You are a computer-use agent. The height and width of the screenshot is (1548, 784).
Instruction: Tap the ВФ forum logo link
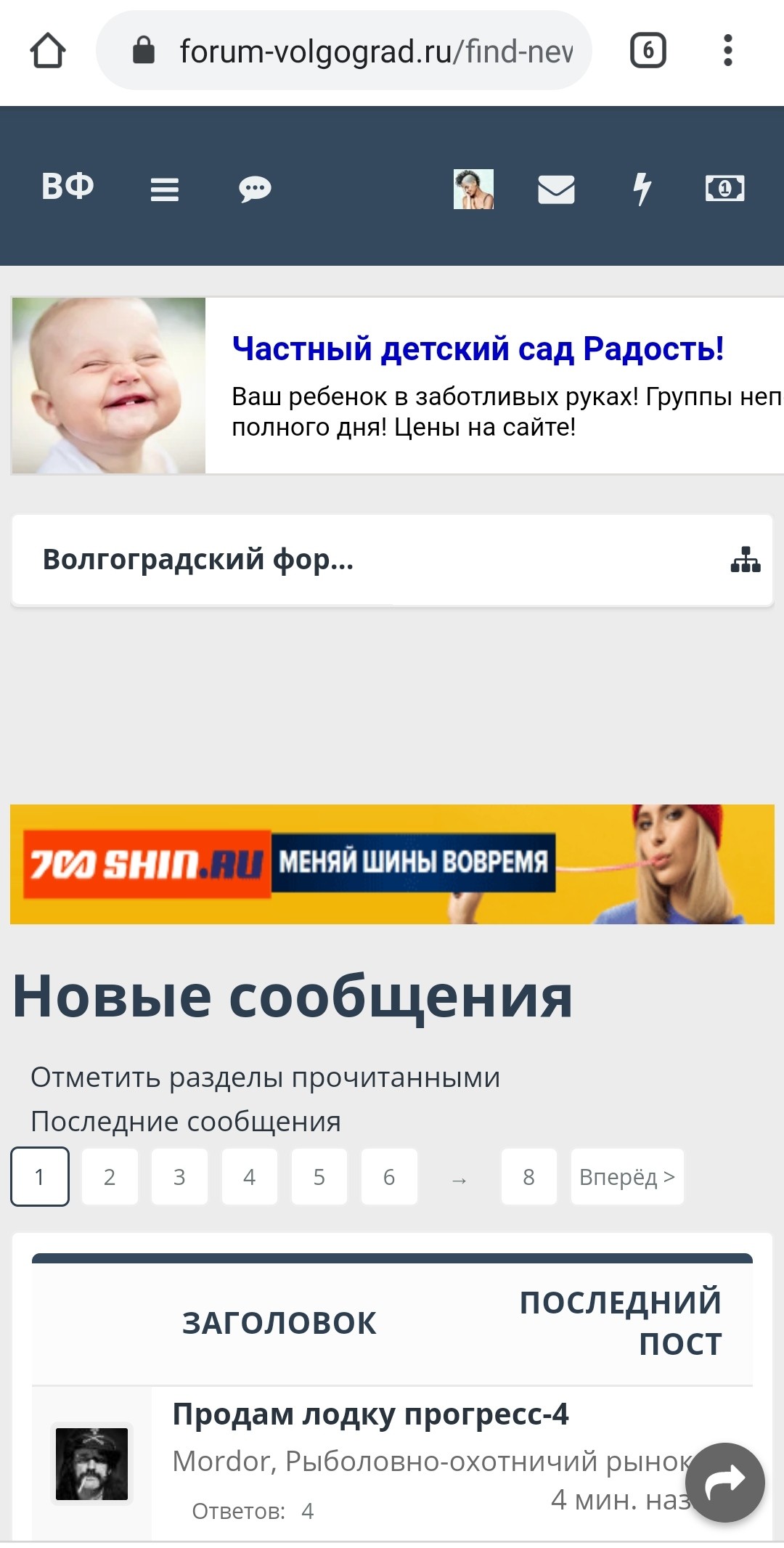(68, 187)
